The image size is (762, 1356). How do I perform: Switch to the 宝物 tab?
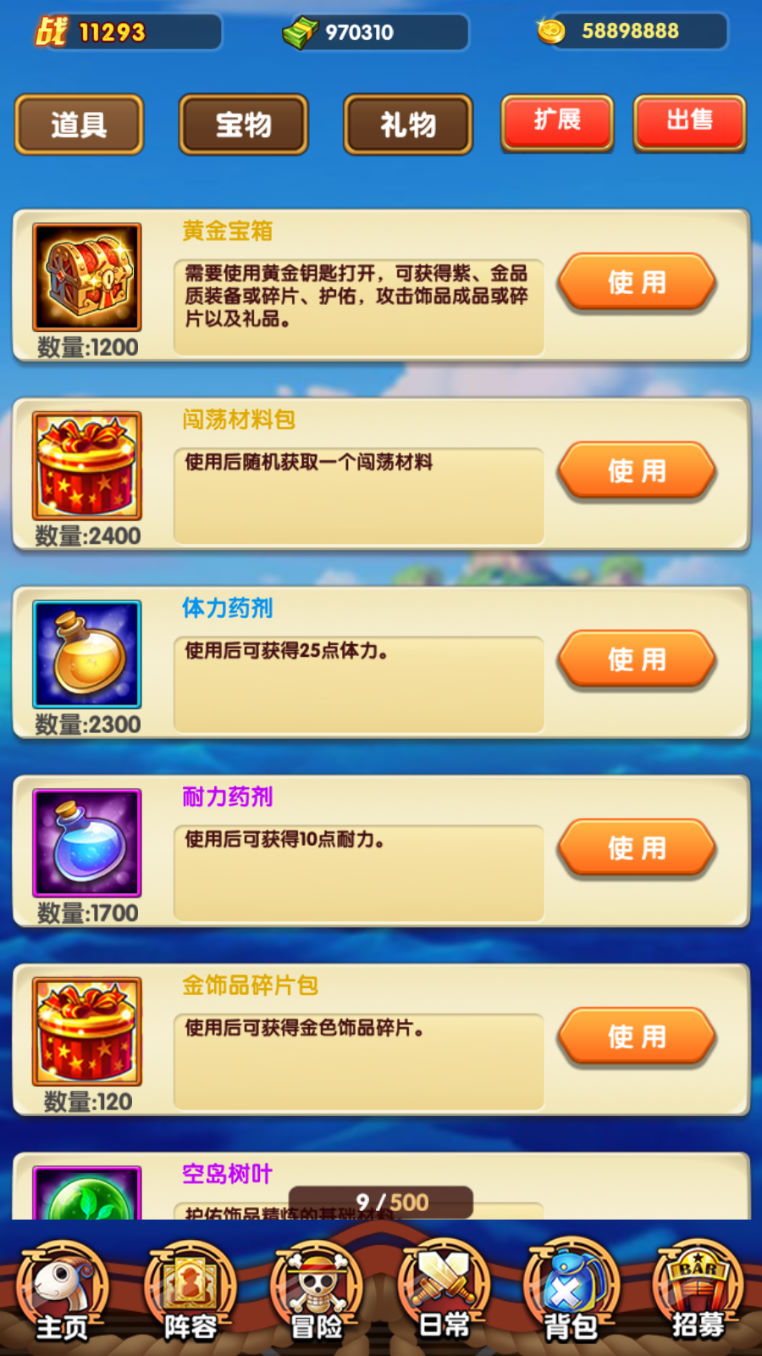click(243, 124)
